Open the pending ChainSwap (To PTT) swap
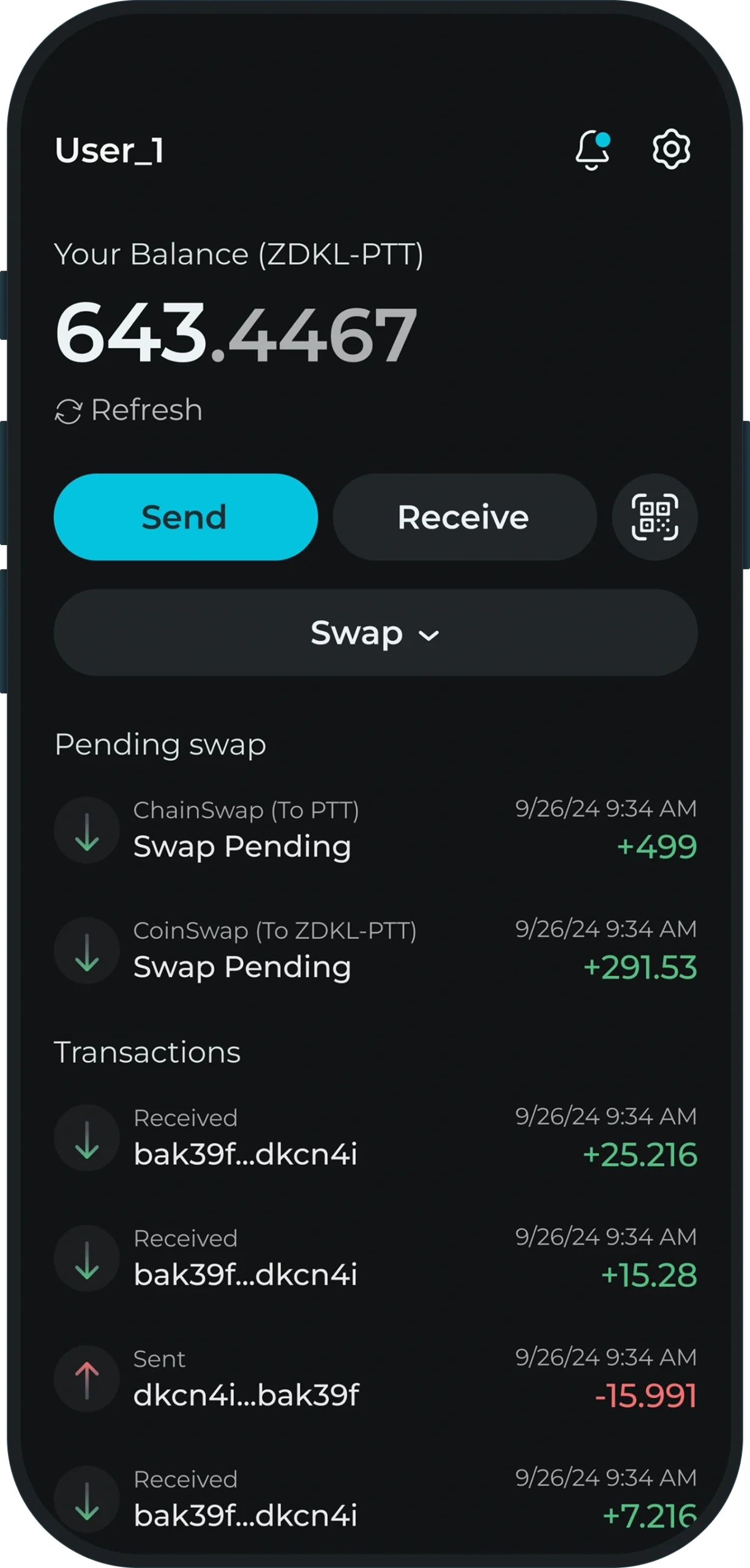This screenshot has width=750, height=1568. click(x=375, y=829)
